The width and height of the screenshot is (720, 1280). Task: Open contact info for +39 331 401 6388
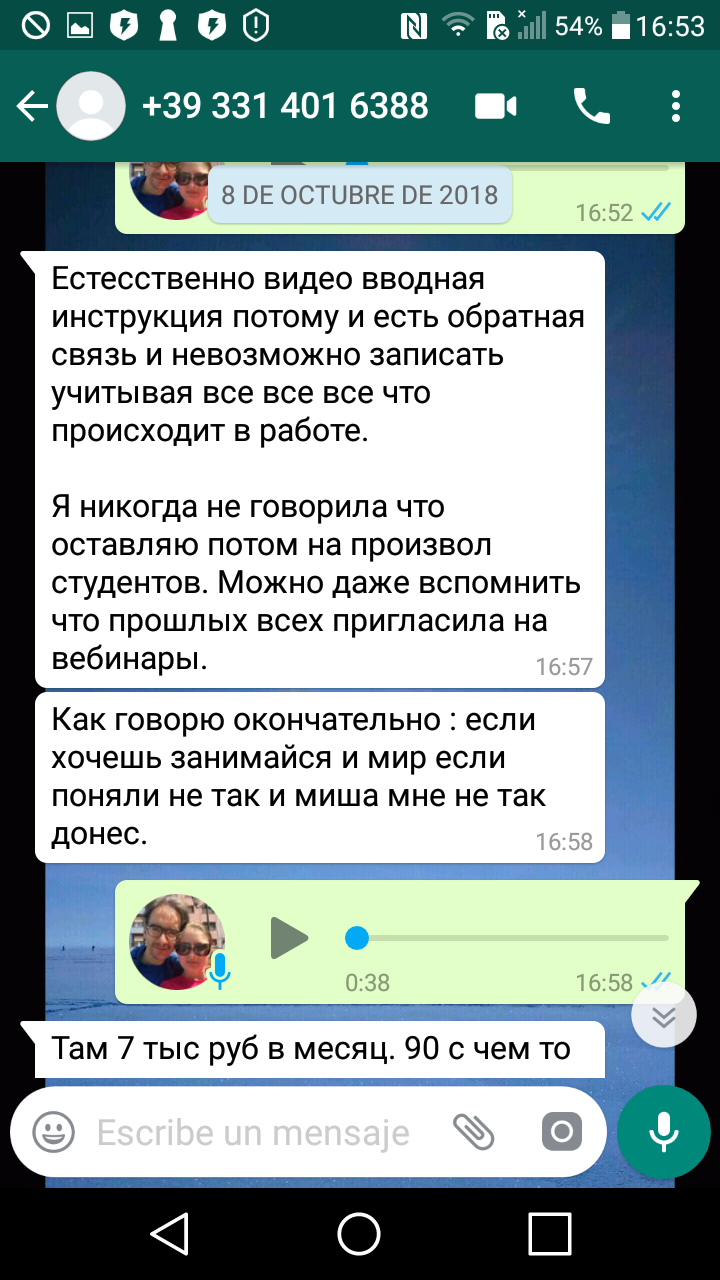[286, 106]
